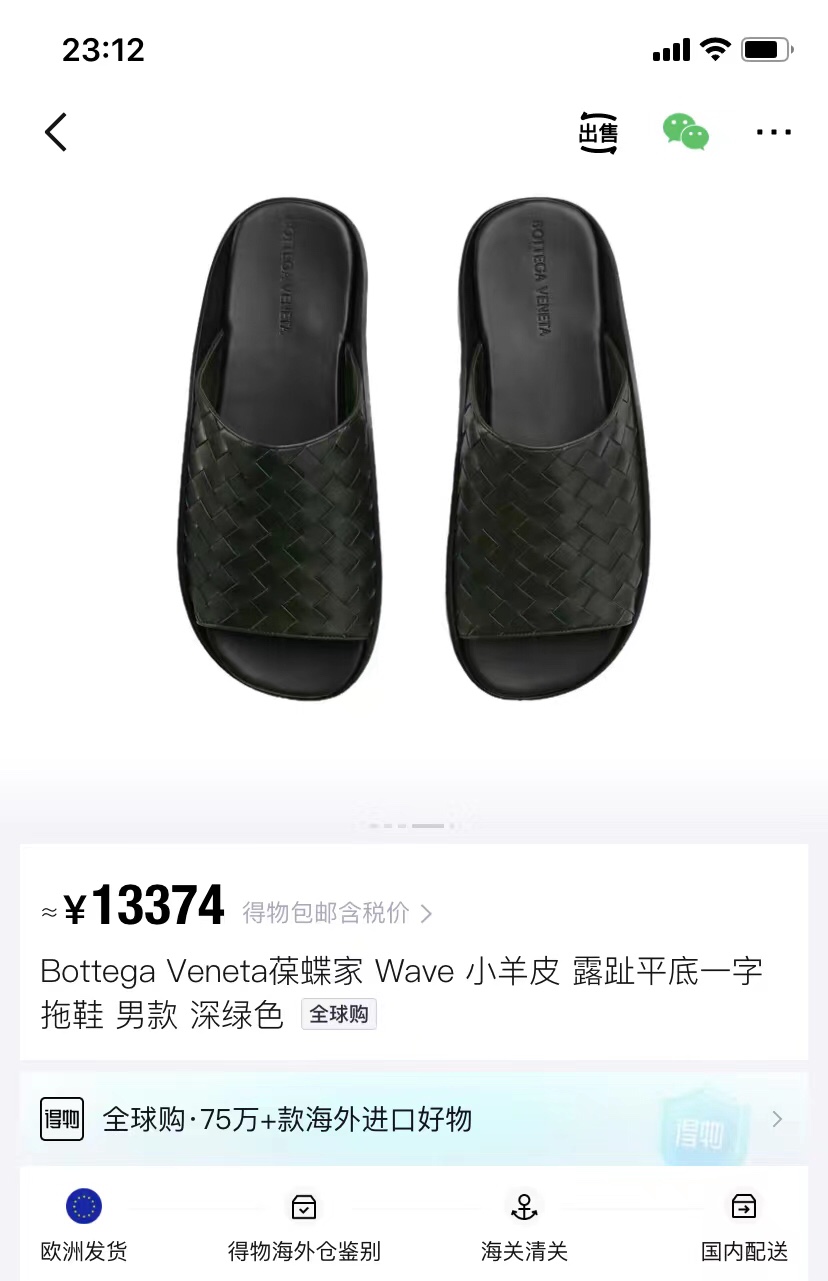Open the three-dot overflow menu
This screenshot has height=1281, width=828.
pyautogui.click(x=773, y=132)
